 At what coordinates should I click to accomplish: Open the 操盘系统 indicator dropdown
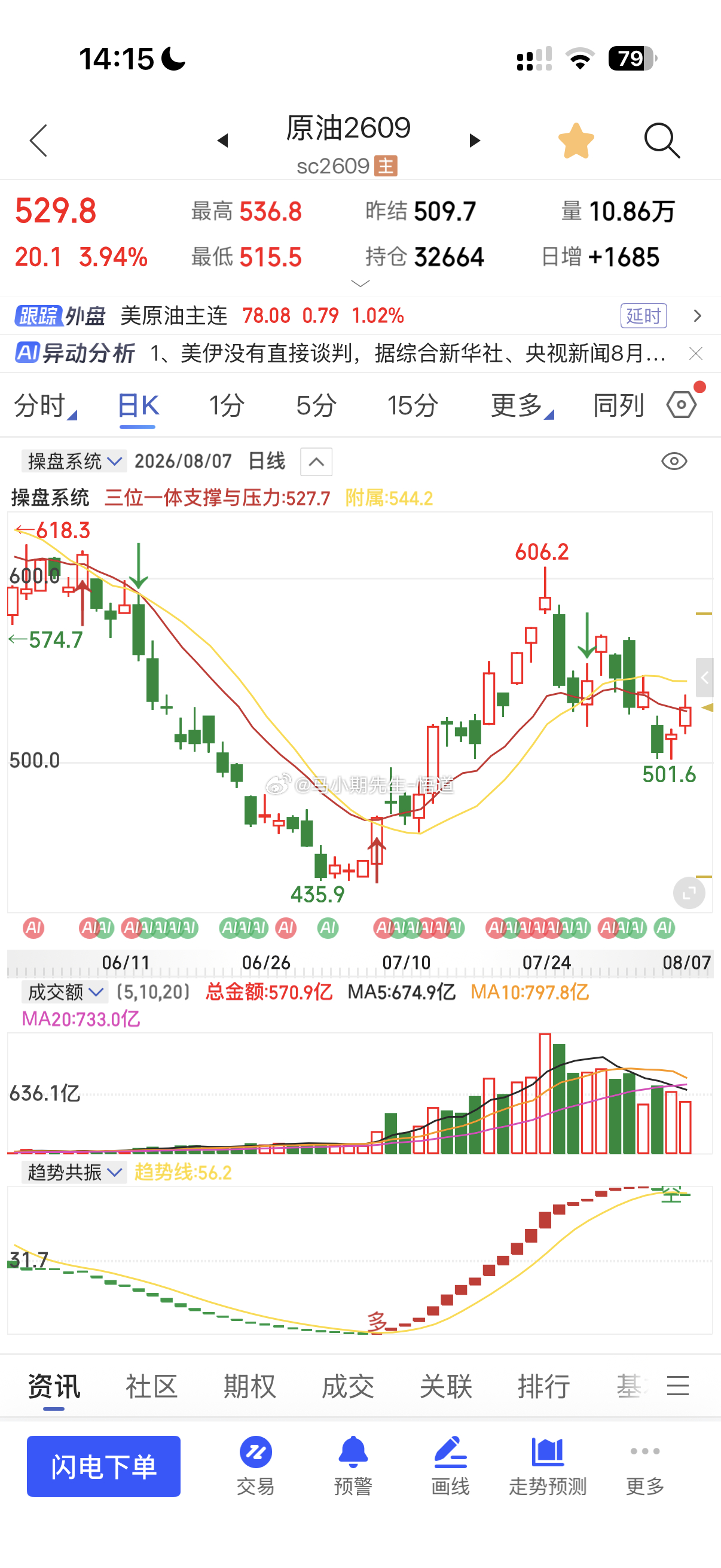74,461
